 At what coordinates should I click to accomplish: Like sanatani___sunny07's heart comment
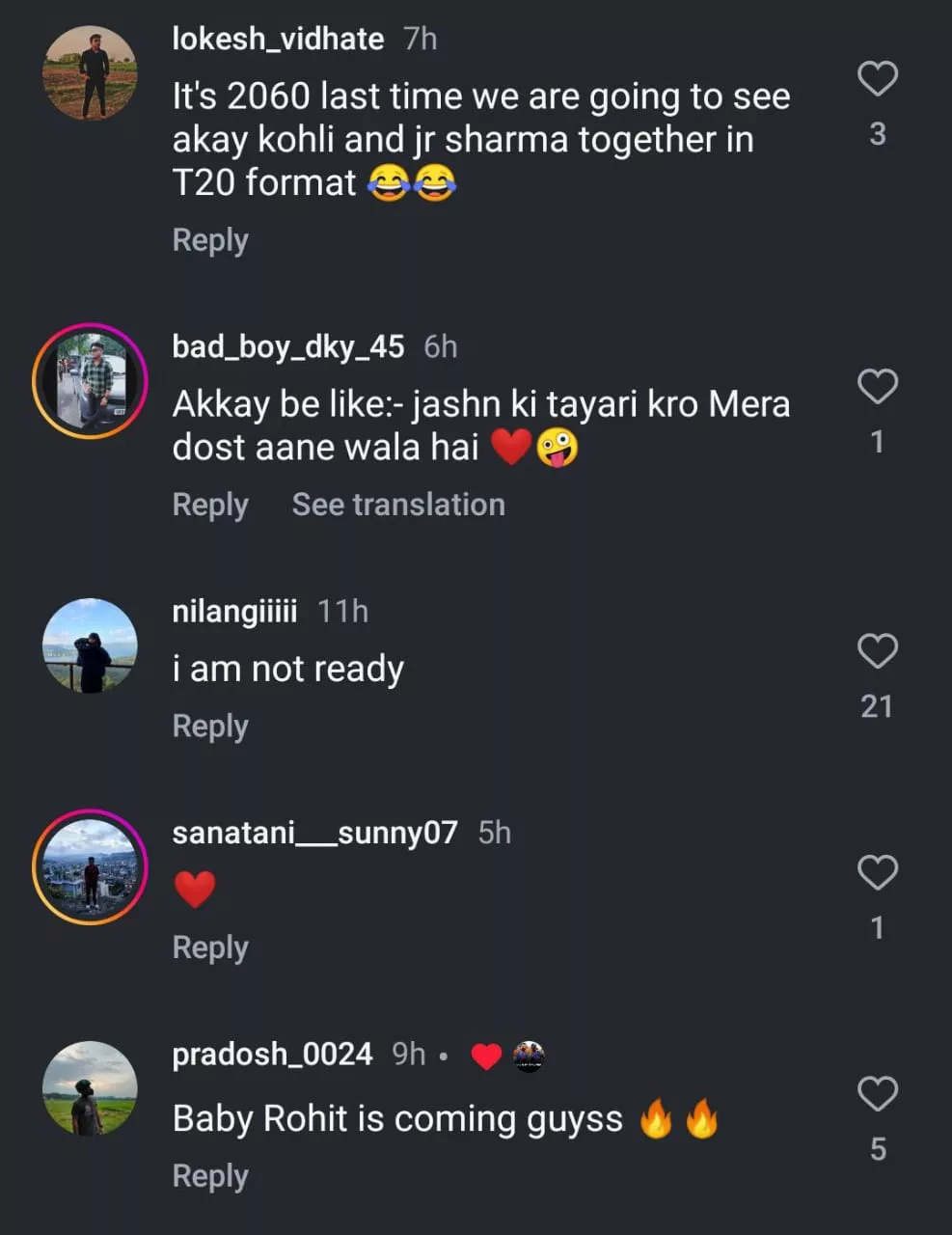[x=877, y=873]
